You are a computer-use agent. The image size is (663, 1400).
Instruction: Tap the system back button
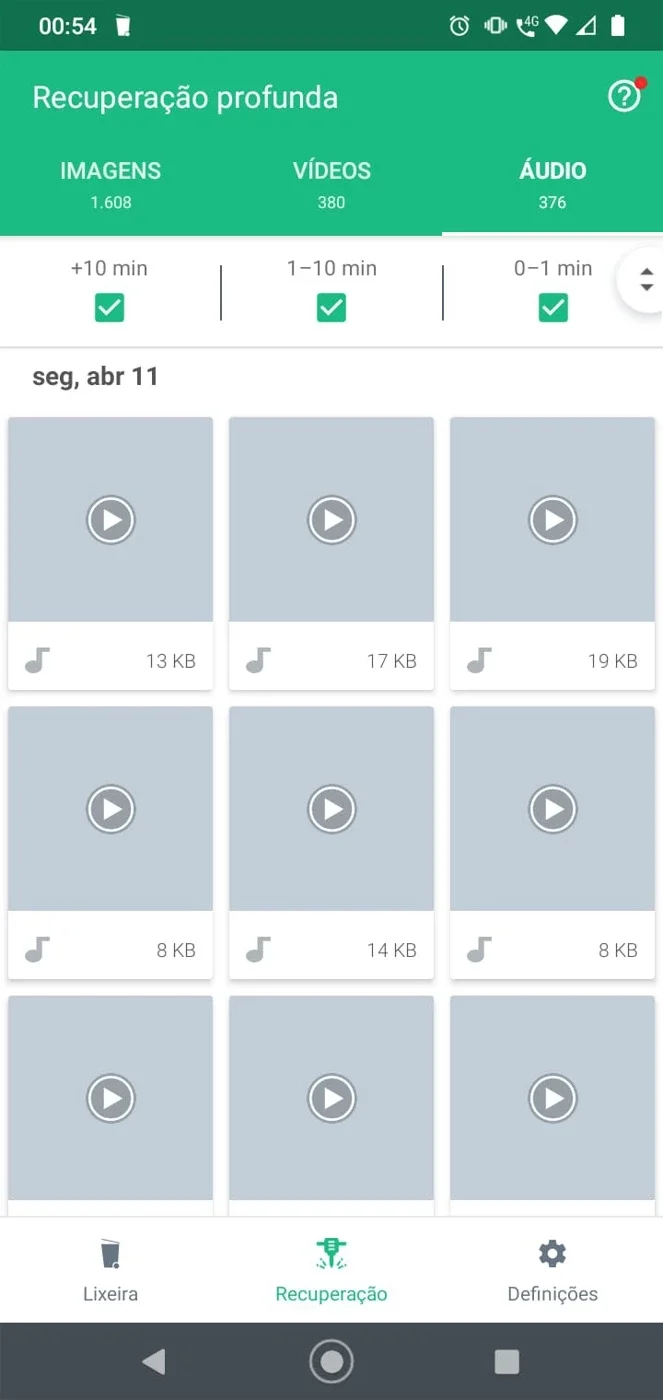click(x=153, y=1361)
